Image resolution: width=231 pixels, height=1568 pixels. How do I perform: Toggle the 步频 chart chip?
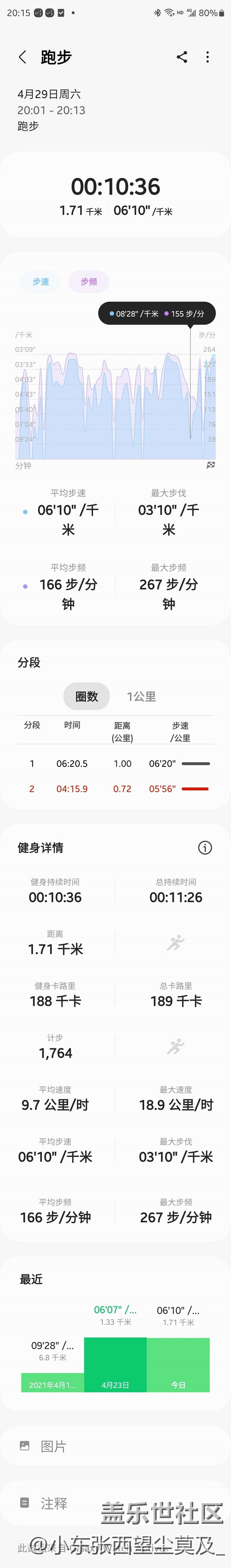pyautogui.click(x=89, y=282)
